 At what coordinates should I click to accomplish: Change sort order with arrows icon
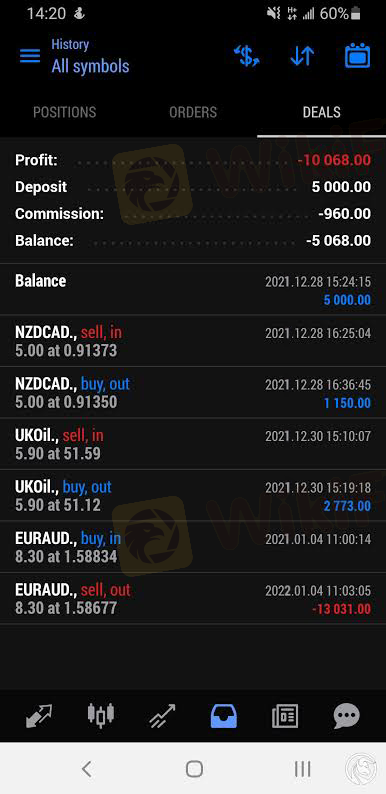click(x=302, y=56)
